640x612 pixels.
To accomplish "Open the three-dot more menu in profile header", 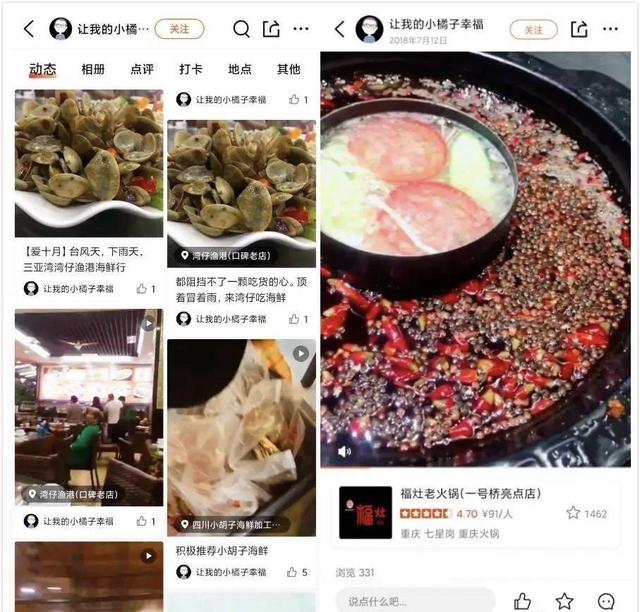I will click(x=300, y=29).
